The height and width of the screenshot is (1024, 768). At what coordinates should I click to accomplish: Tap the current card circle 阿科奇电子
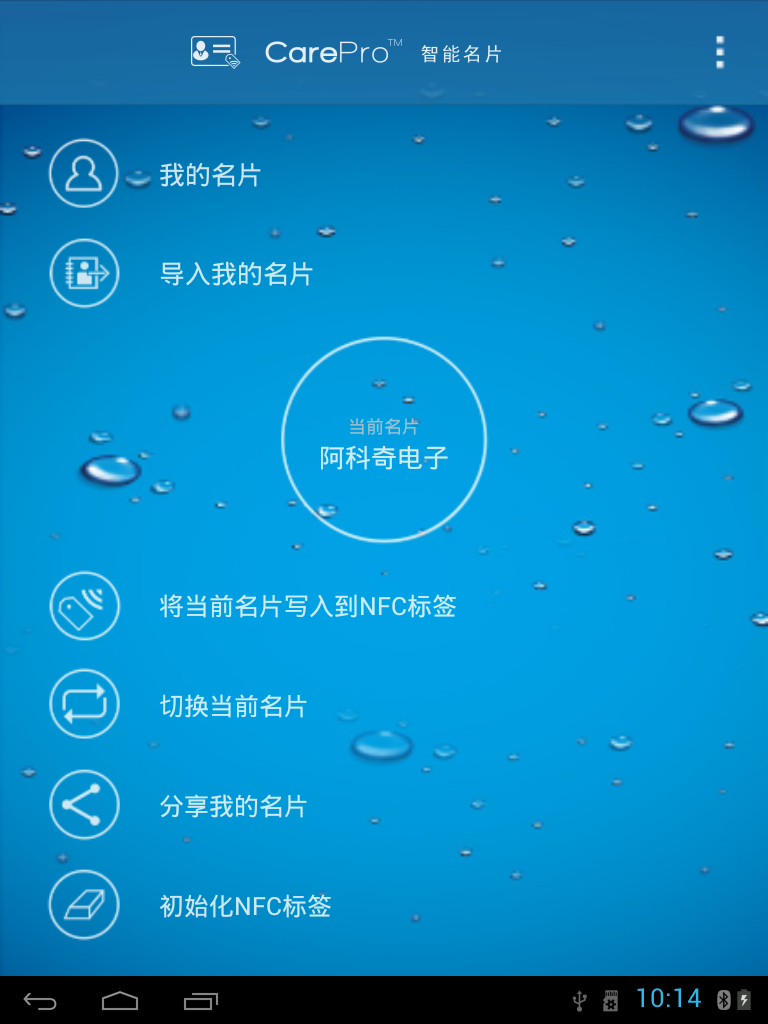[384, 440]
